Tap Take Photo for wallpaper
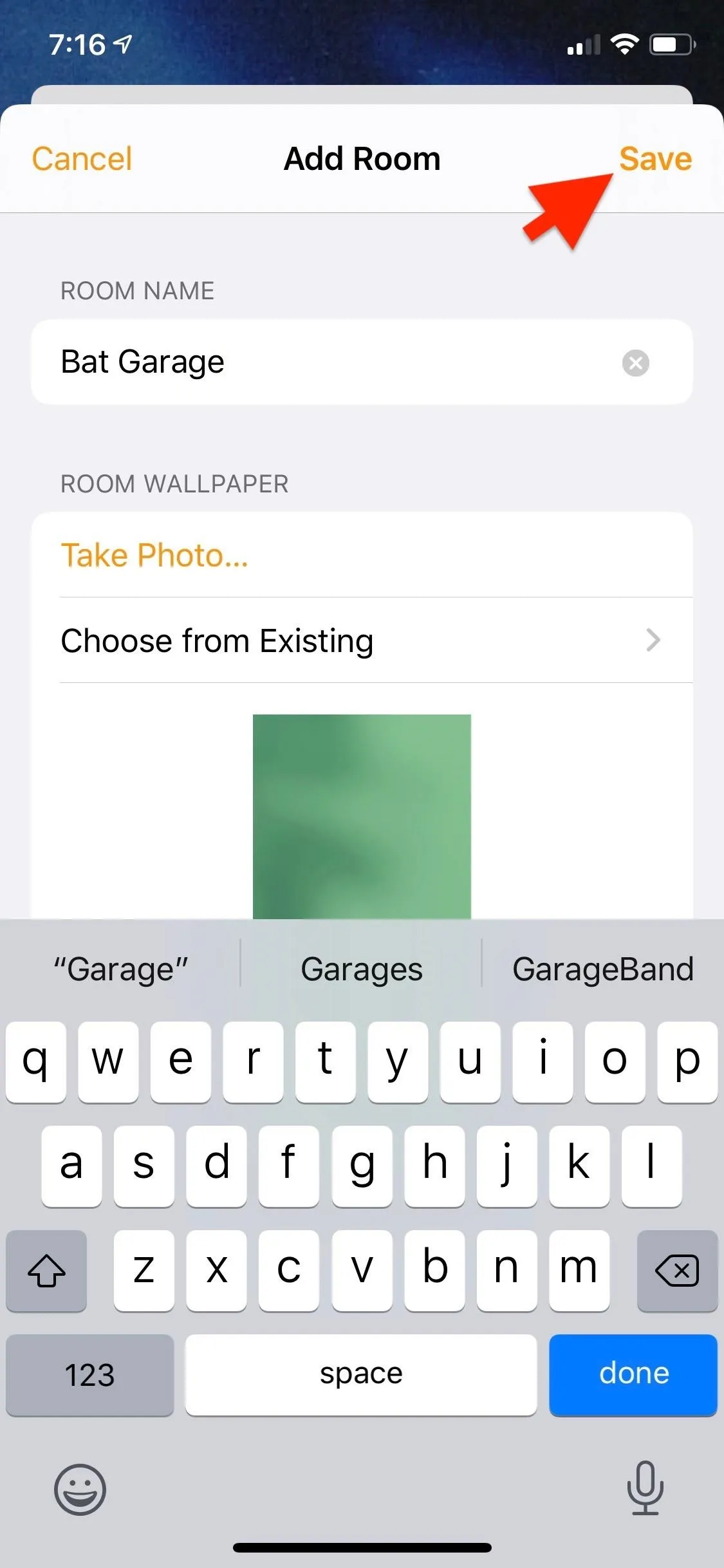Screen dimensions: 724x1568 154,555
